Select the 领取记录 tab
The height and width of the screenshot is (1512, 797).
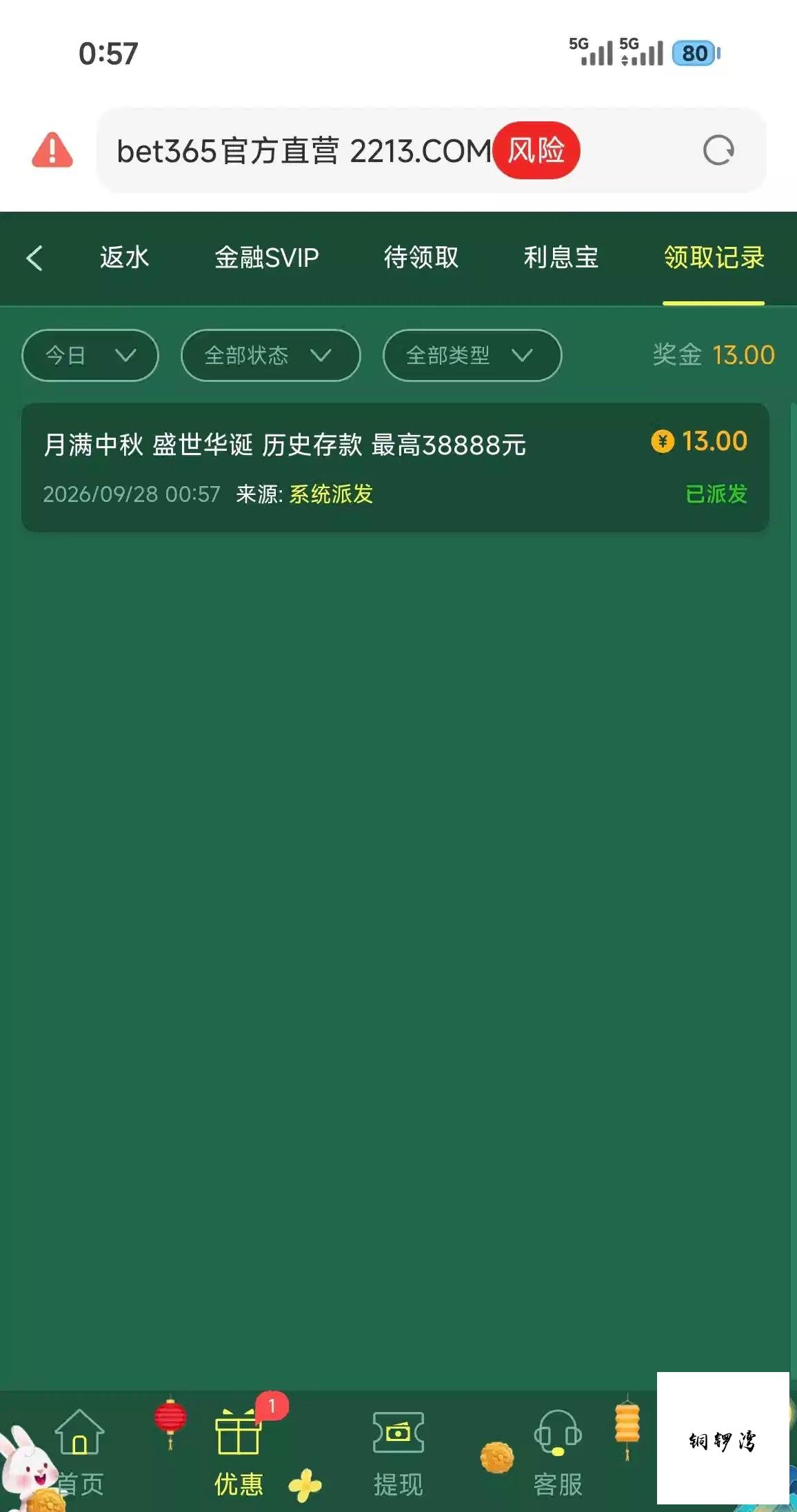click(714, 257)
